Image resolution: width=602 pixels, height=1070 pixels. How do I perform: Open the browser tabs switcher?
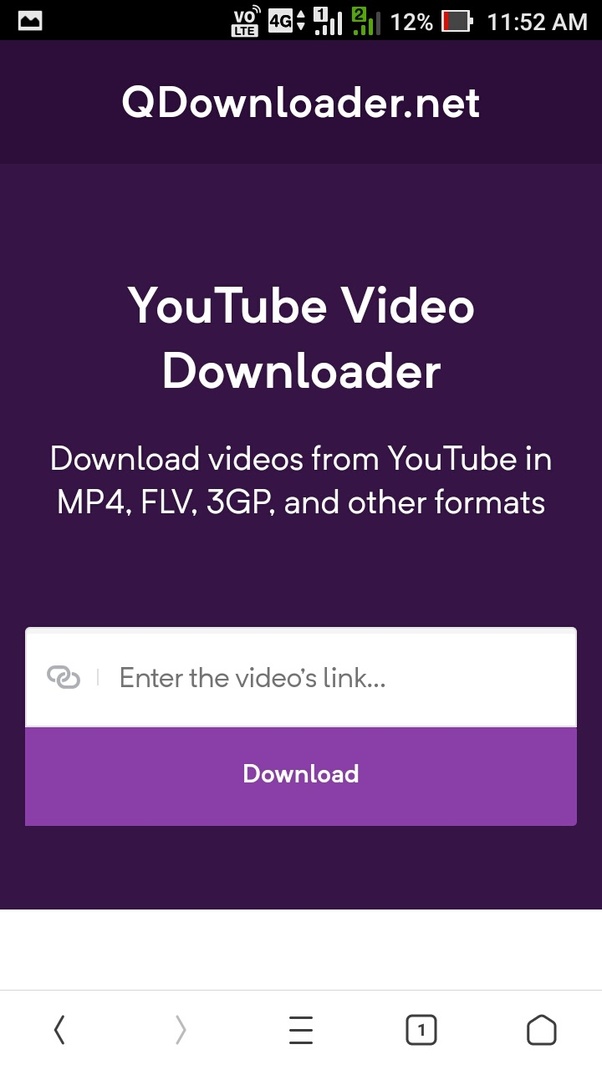(421, 1029)
